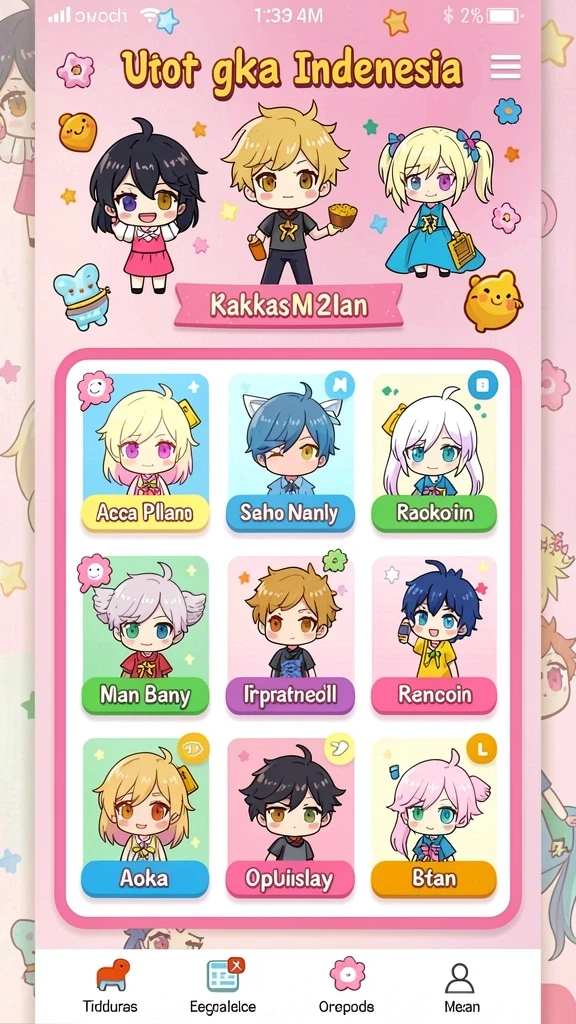576x1024 pixels.
Task: Open the Aoka character card
Action: pyautogui.click(x=145, y=818)
